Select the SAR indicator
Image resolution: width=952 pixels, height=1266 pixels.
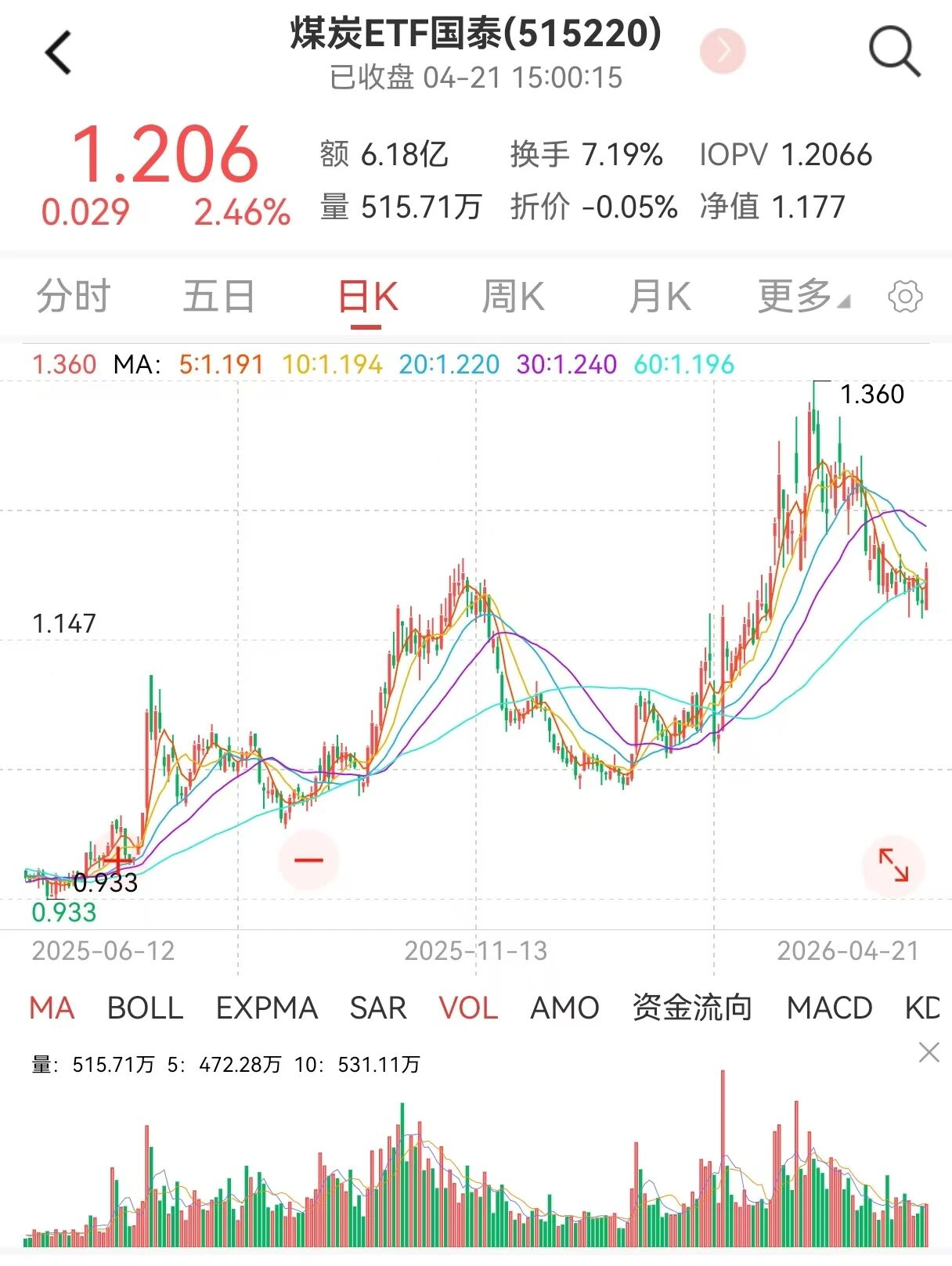378,1008
